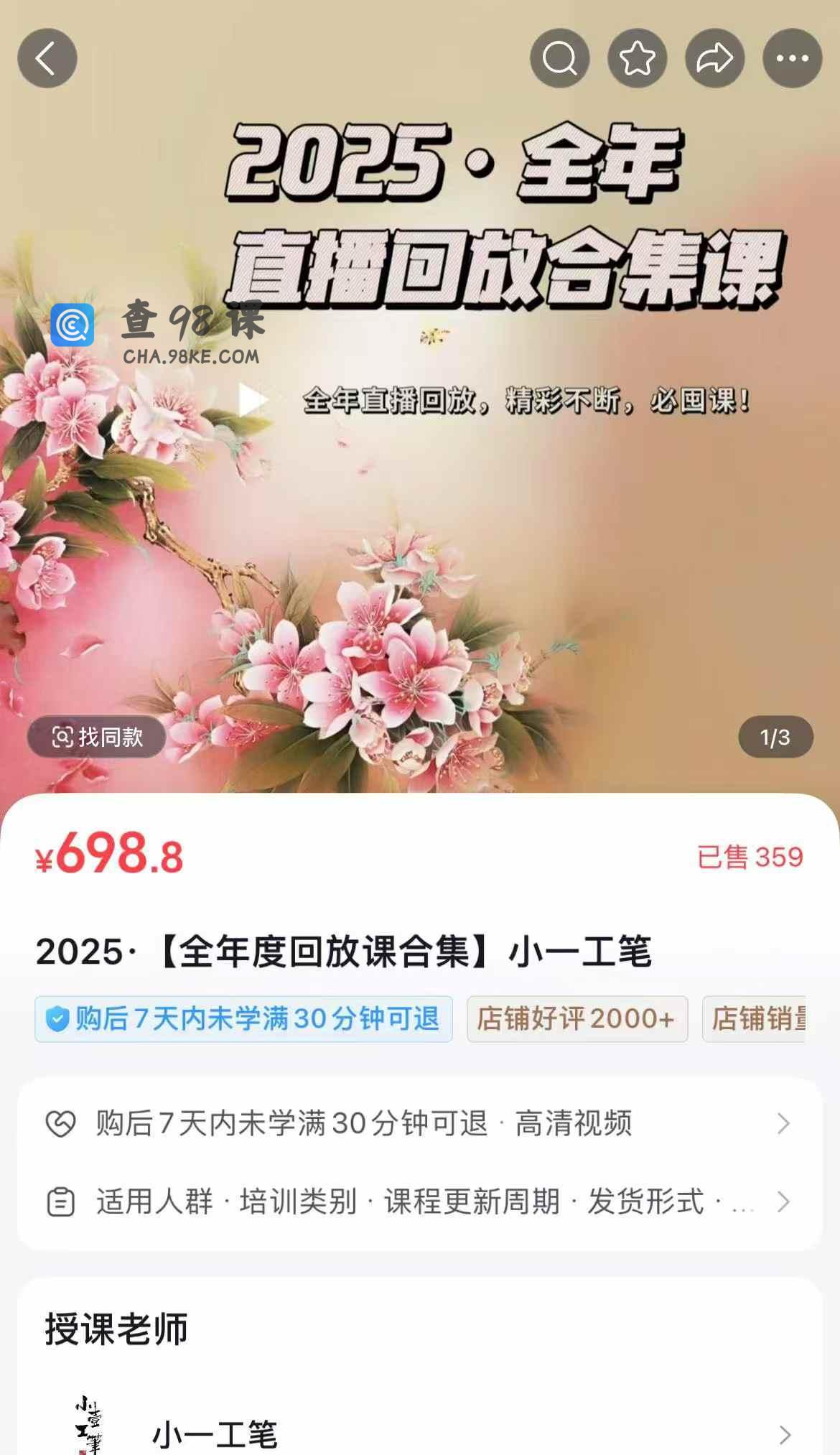Tap 找同款 to find similar items
Image resolution: width=840 pixels, height=1455 pixels.
(97, 737)
